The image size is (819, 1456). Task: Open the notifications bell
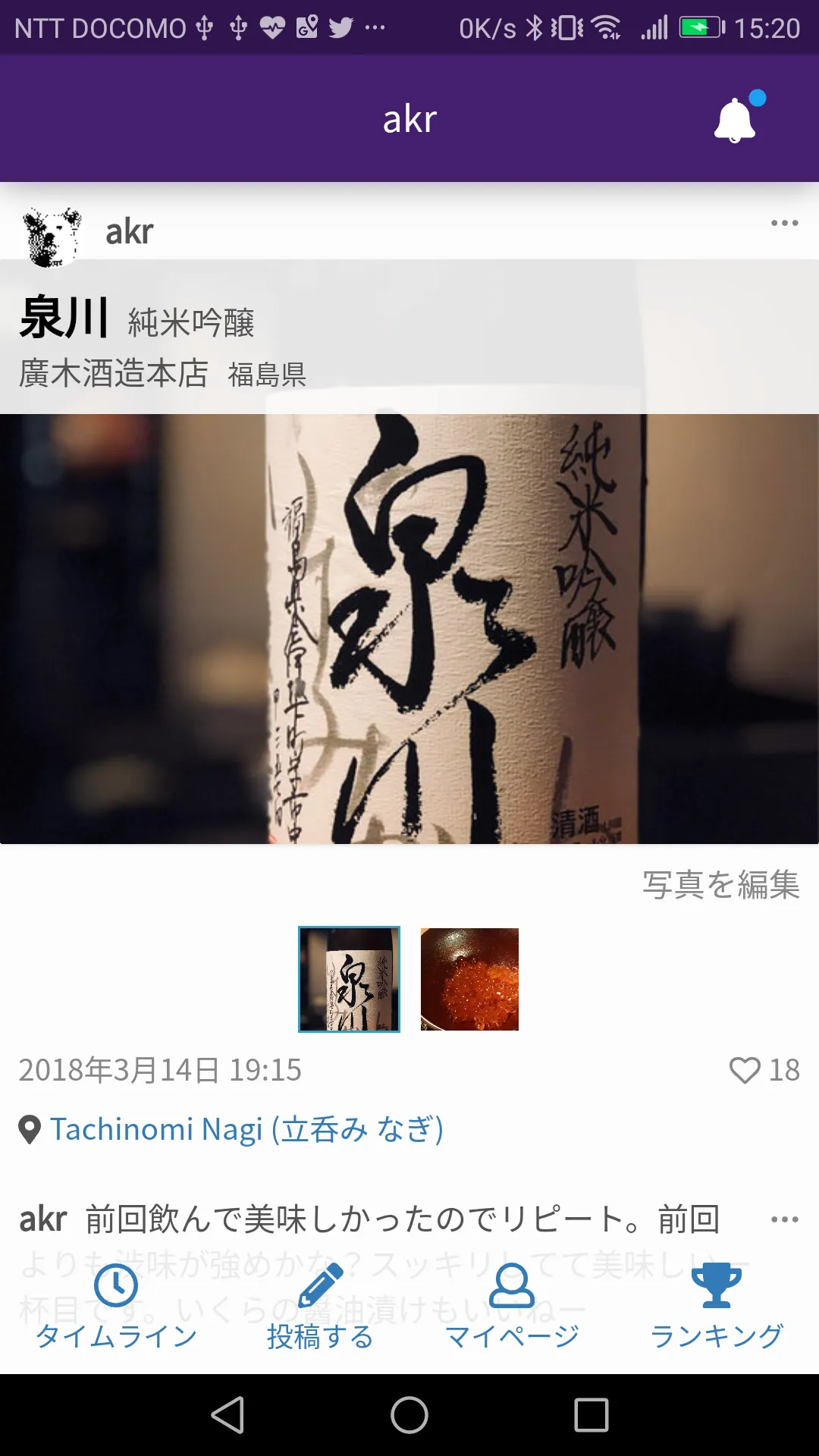[735, 120]
